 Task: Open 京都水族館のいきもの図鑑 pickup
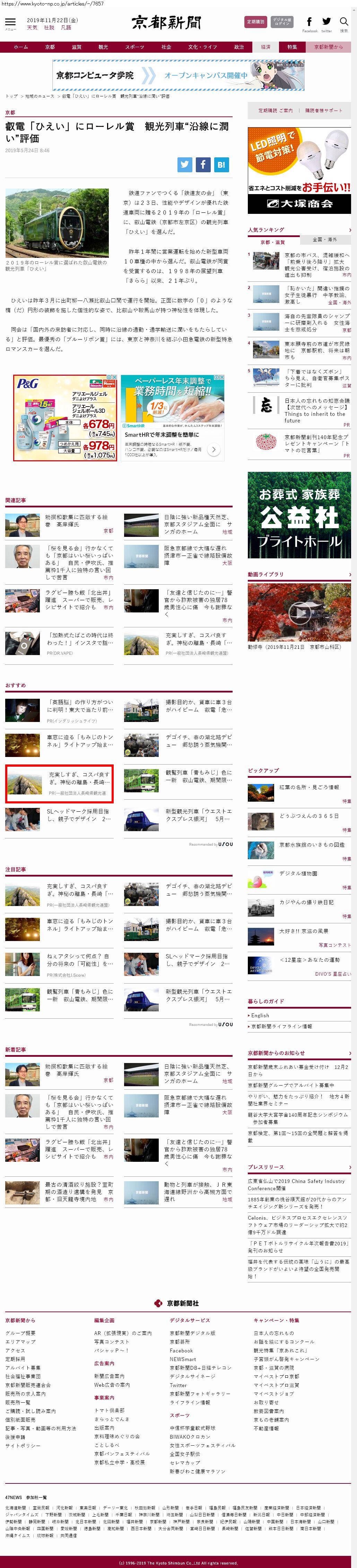311,844
